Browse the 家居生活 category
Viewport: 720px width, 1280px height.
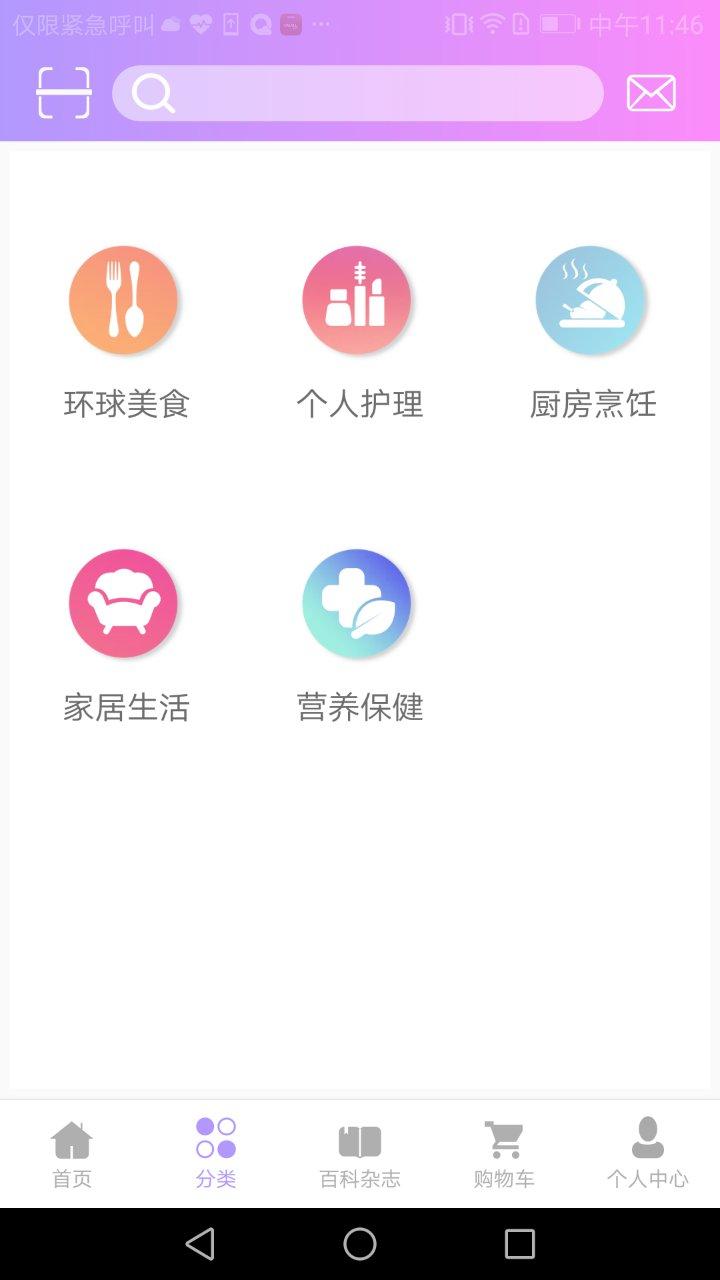click(126, 636)
